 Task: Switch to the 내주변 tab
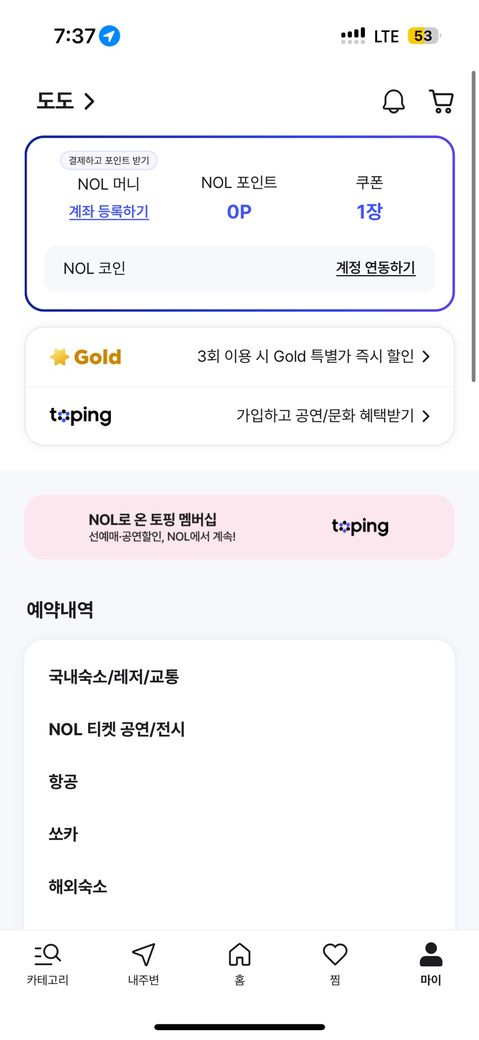[143, 964]
